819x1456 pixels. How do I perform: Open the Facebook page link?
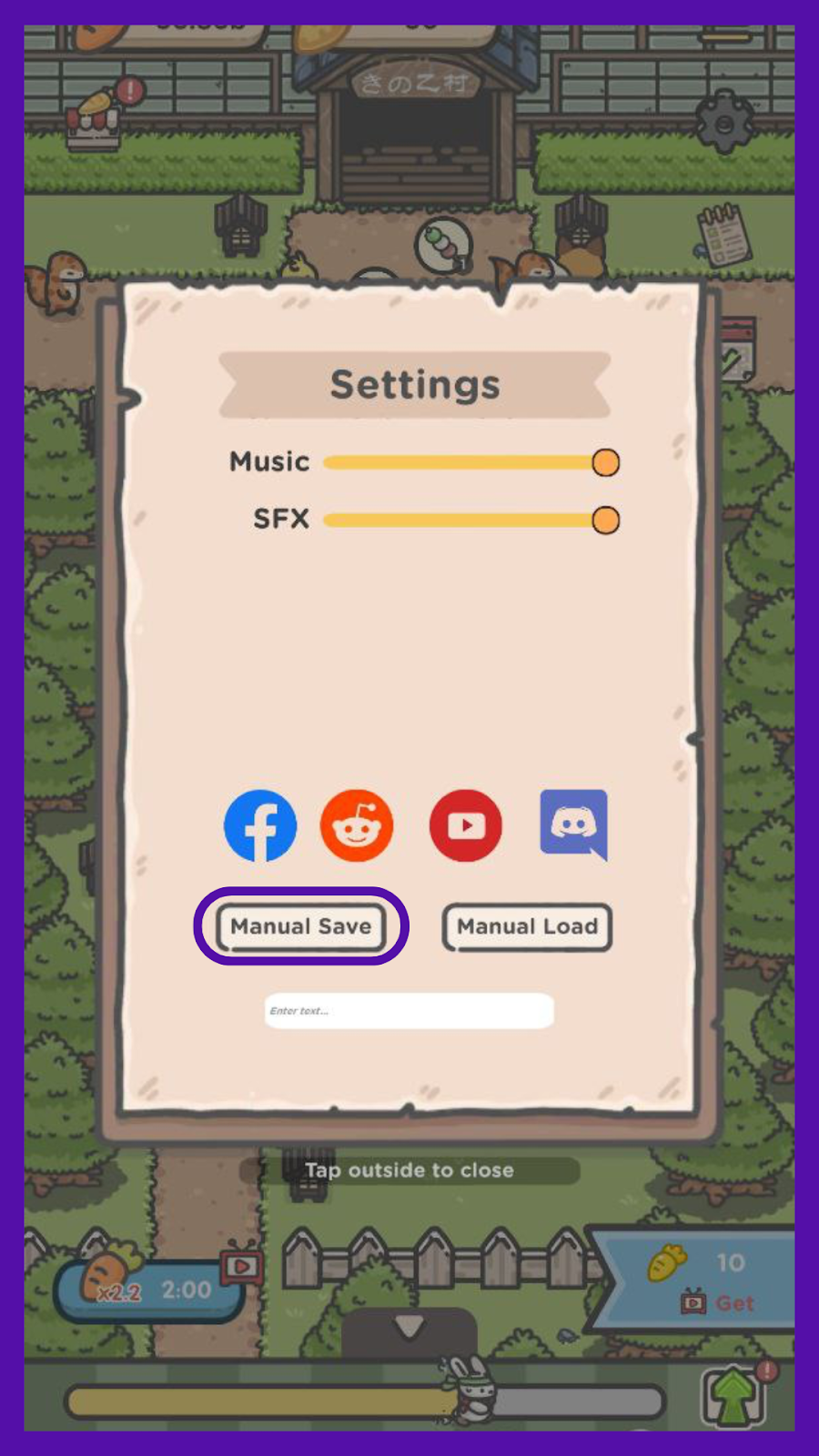coord(260,825)
